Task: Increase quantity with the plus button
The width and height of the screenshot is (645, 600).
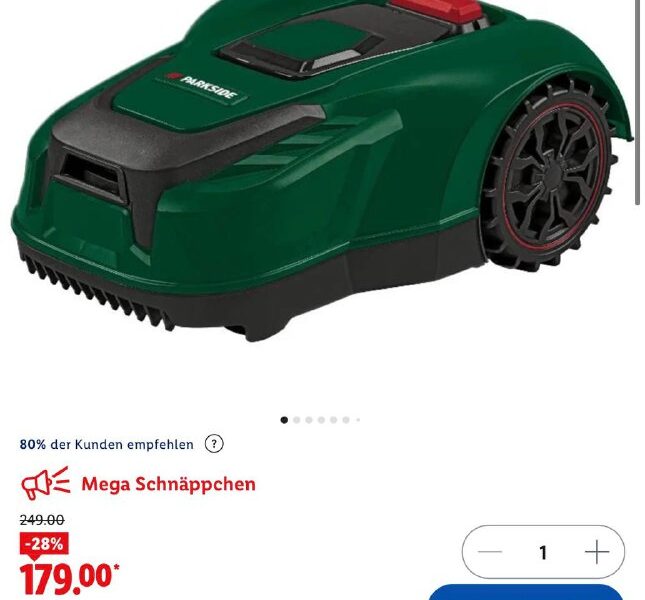Action: tap(597, 552)
